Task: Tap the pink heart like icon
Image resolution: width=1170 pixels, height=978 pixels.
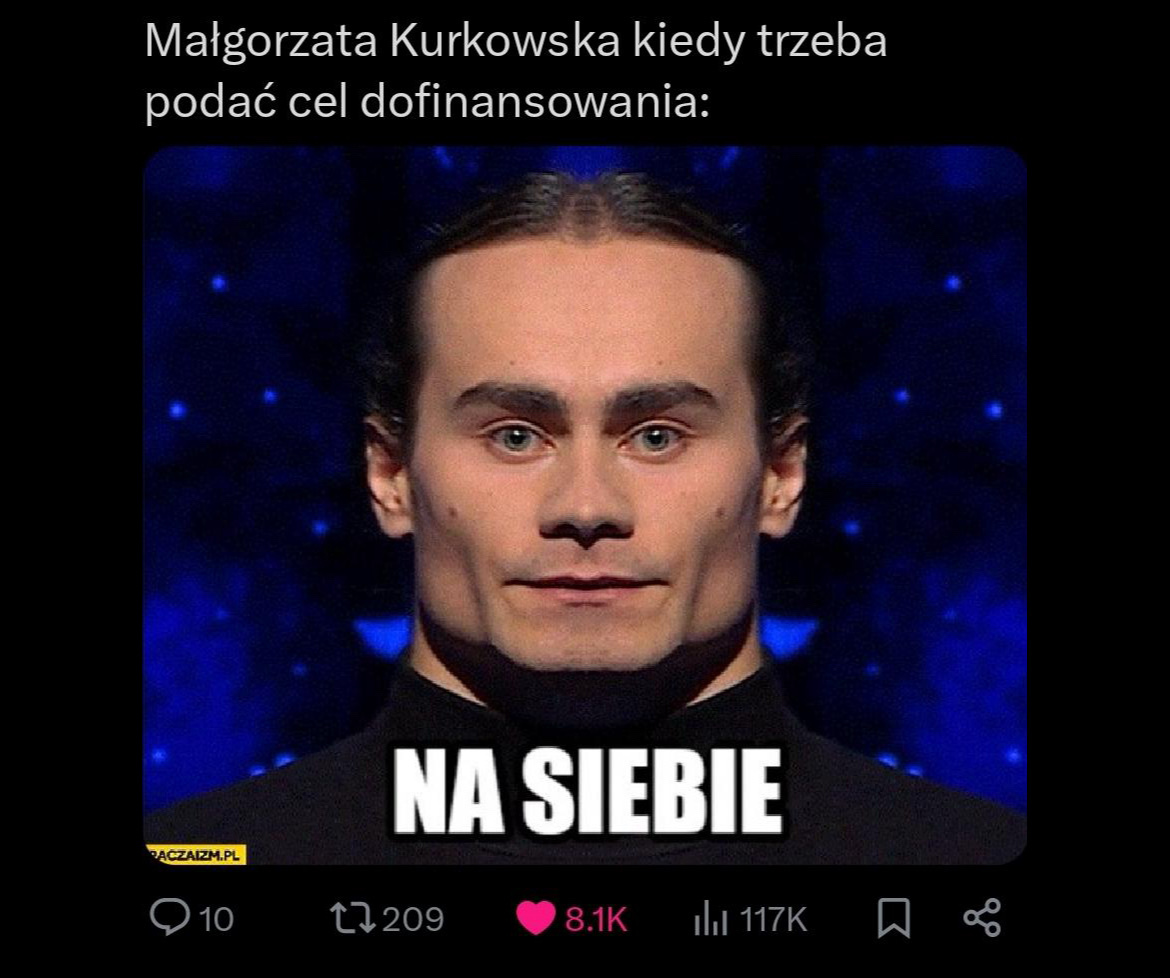Action: point(537,918)
